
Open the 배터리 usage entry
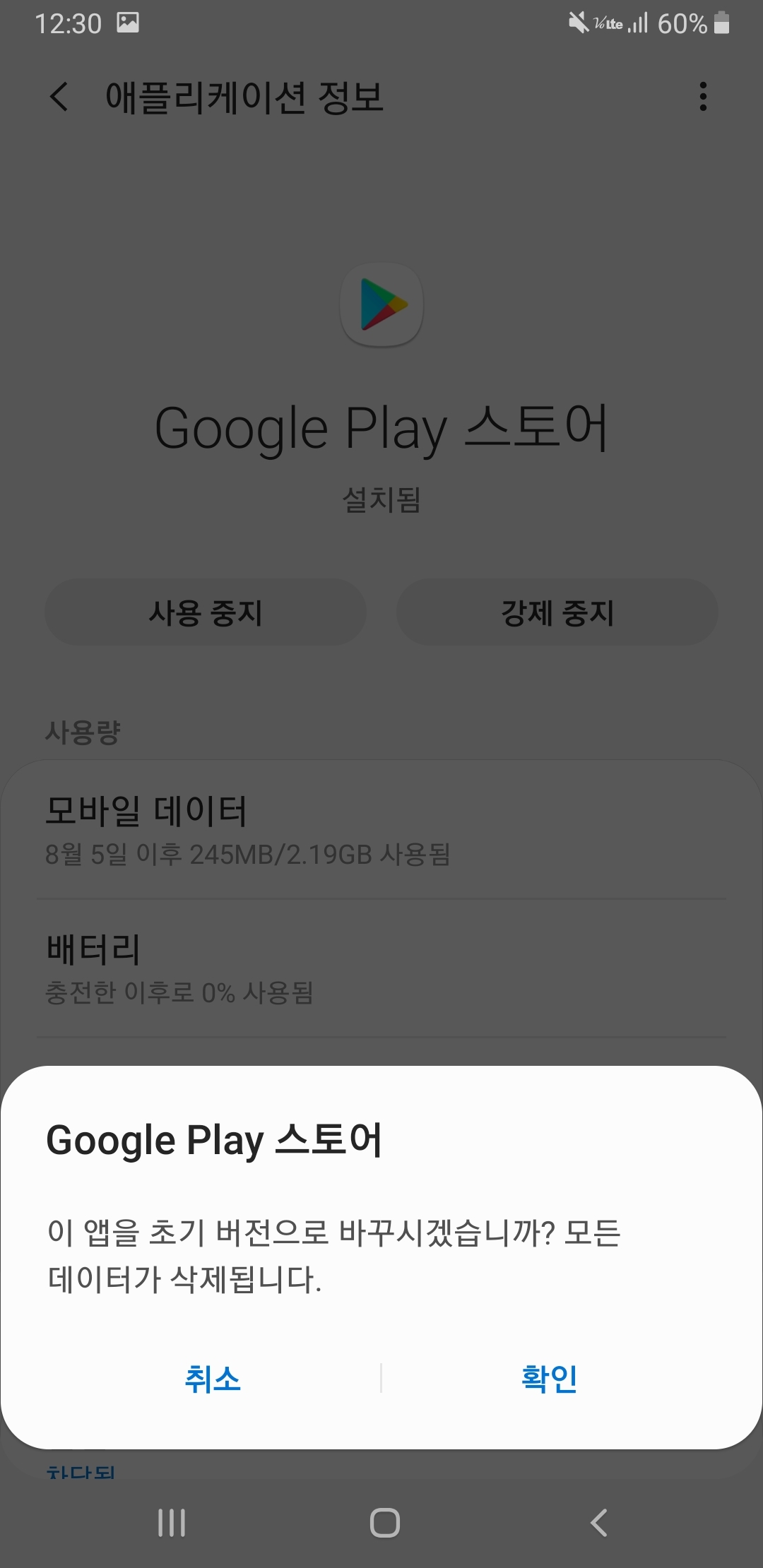pos(381,971)
